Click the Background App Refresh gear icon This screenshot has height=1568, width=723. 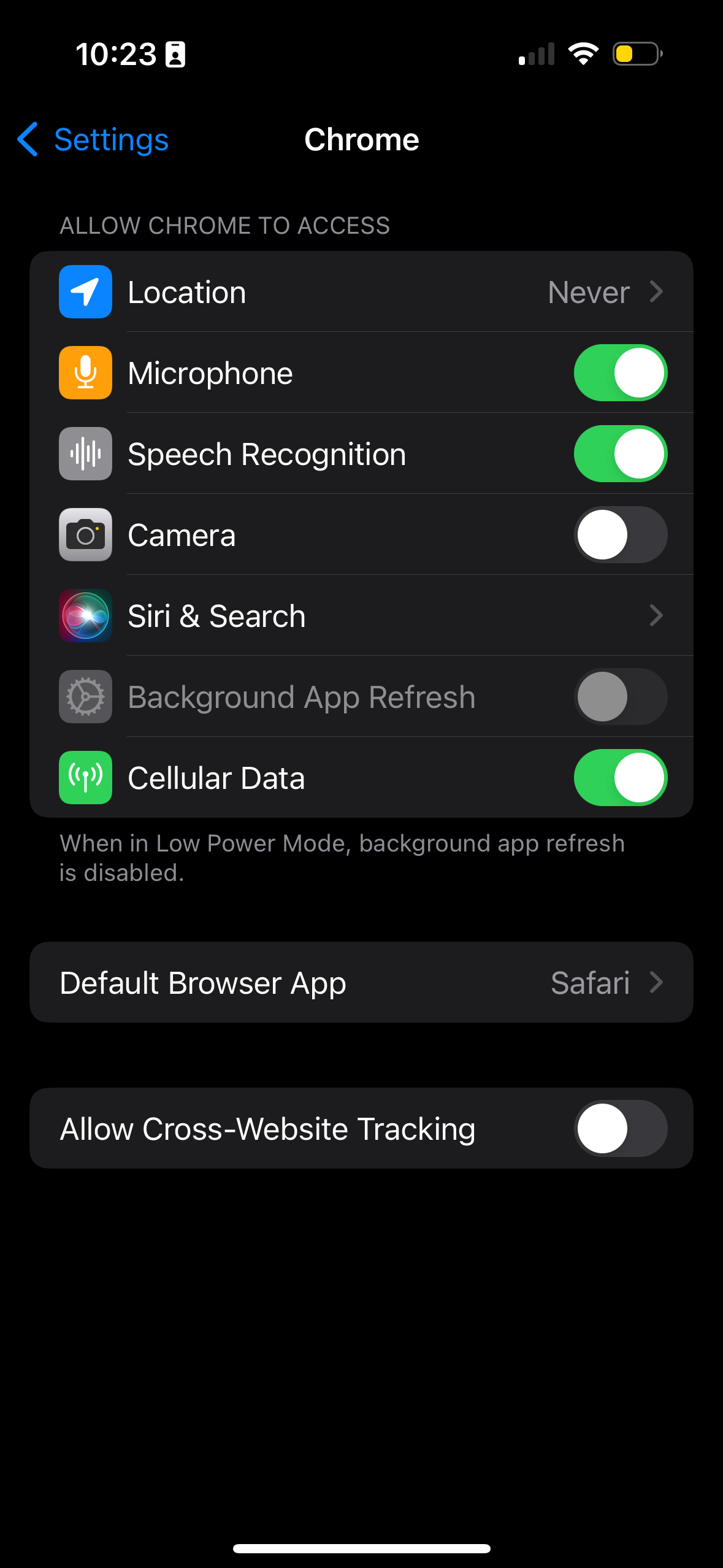pos(85,696)
